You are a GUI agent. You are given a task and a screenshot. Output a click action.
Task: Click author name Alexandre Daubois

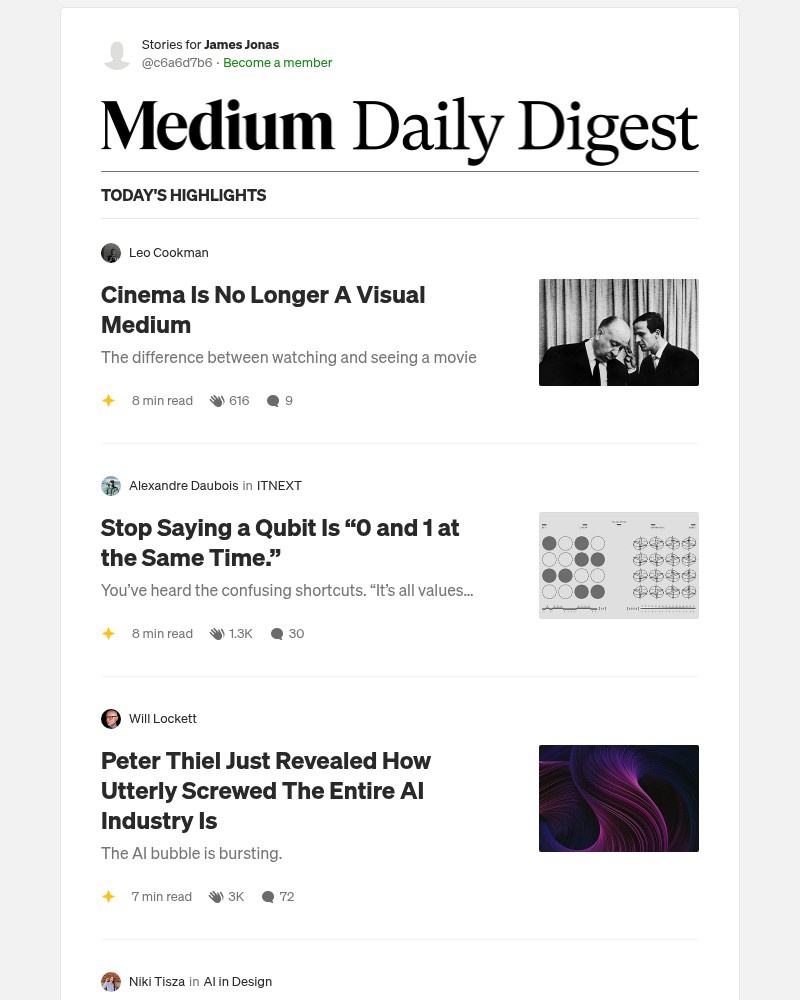coord(184,485)
